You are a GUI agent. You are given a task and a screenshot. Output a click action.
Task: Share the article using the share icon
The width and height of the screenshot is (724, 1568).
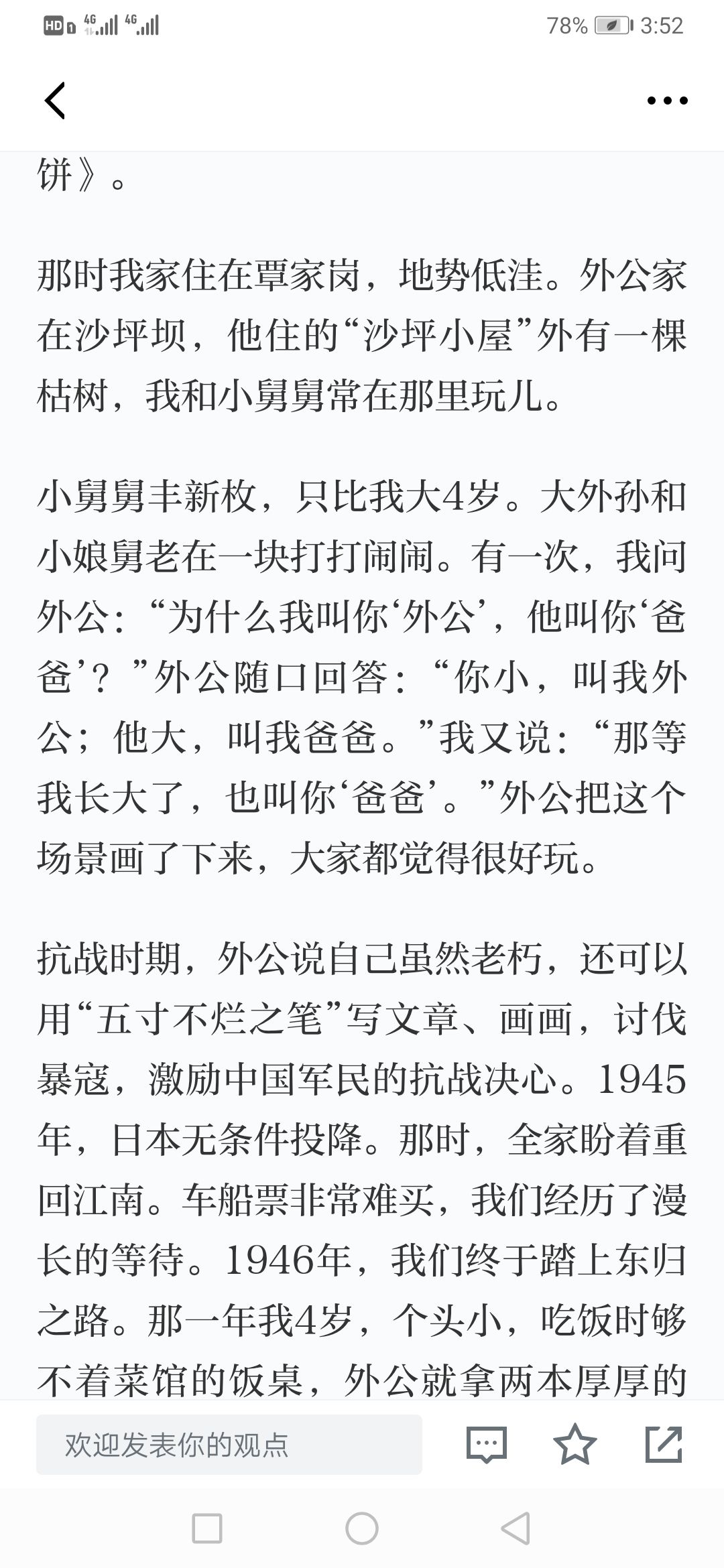pyautogui.click(x=664, y=1444)
